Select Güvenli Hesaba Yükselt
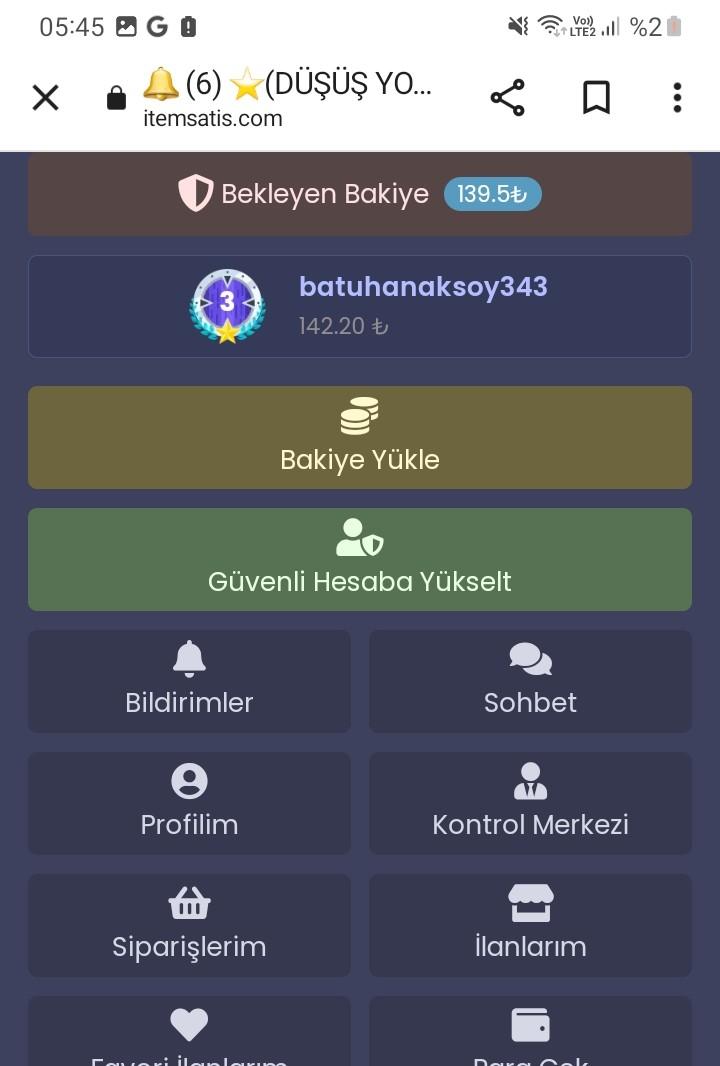Screen dimensions: 720x1066 (360, 560)
